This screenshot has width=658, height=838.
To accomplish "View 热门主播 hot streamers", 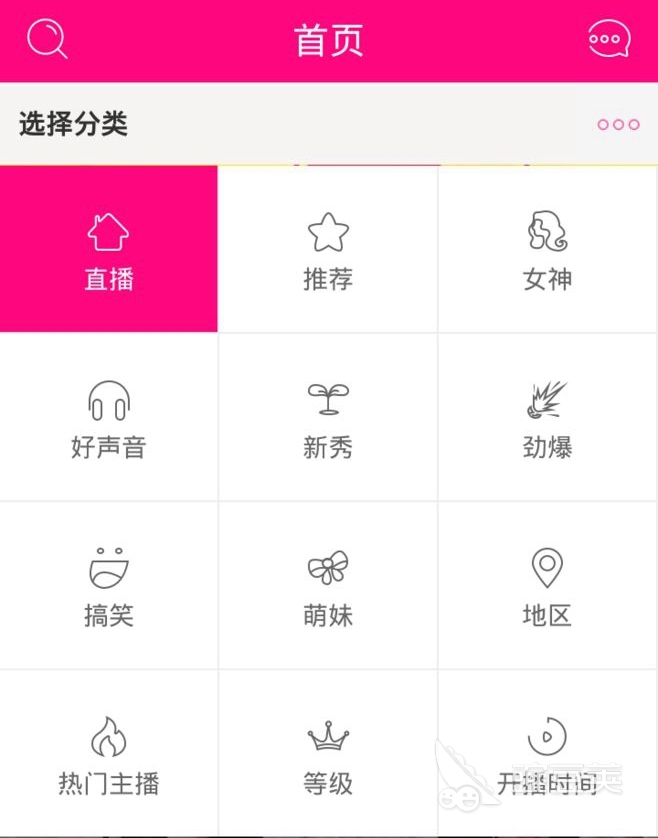I will pyautogui.click(x=108, y=755).
